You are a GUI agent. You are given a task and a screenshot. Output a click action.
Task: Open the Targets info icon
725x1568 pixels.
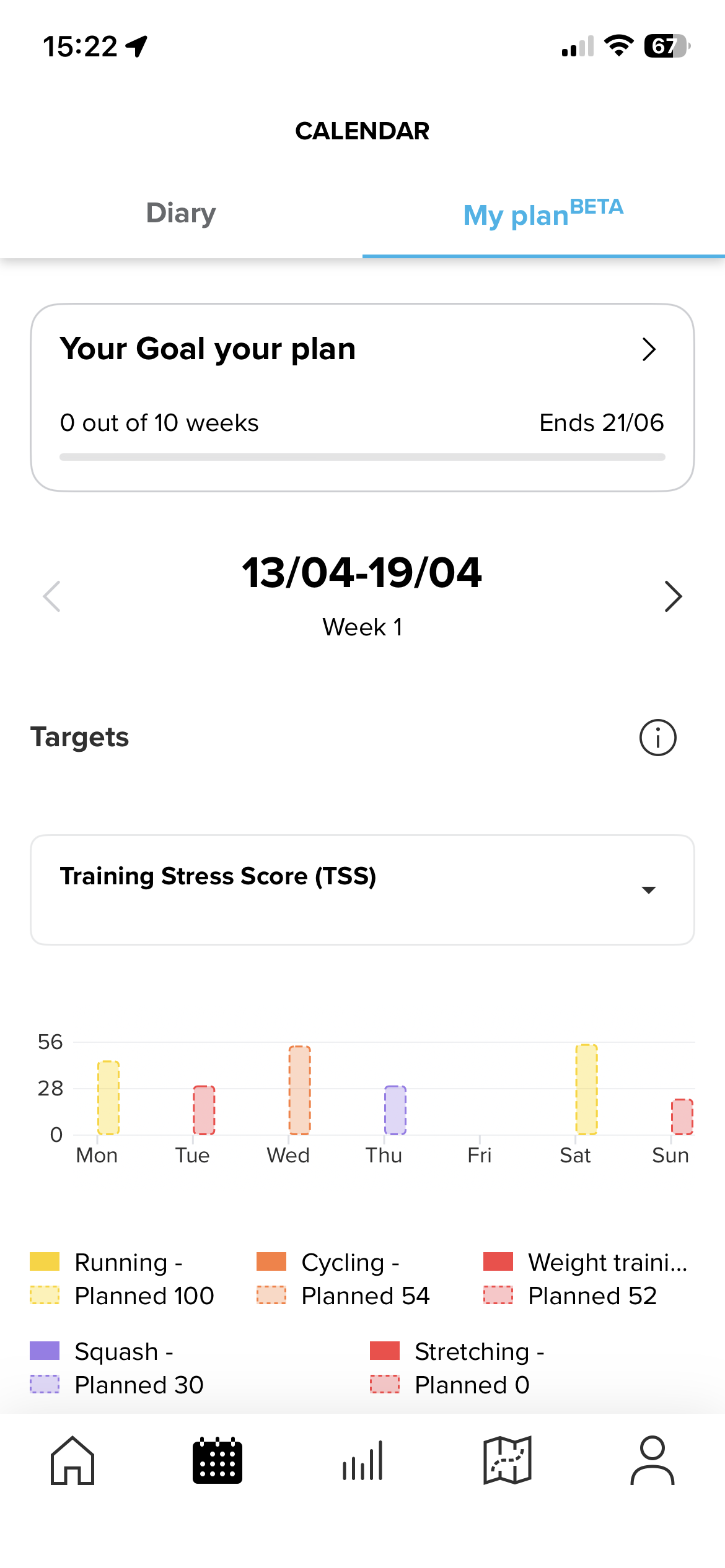pyautogui.click(x=657, y=738)
